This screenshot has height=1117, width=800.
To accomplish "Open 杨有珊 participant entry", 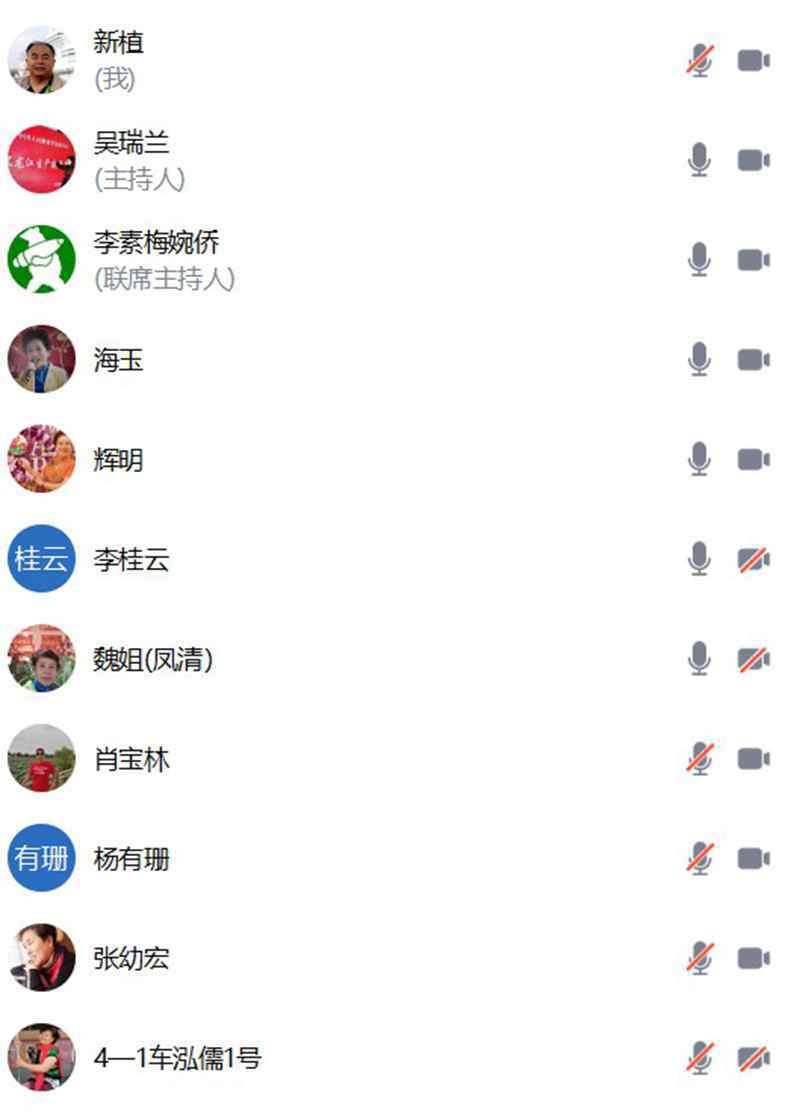I will (x=131, y=859).
